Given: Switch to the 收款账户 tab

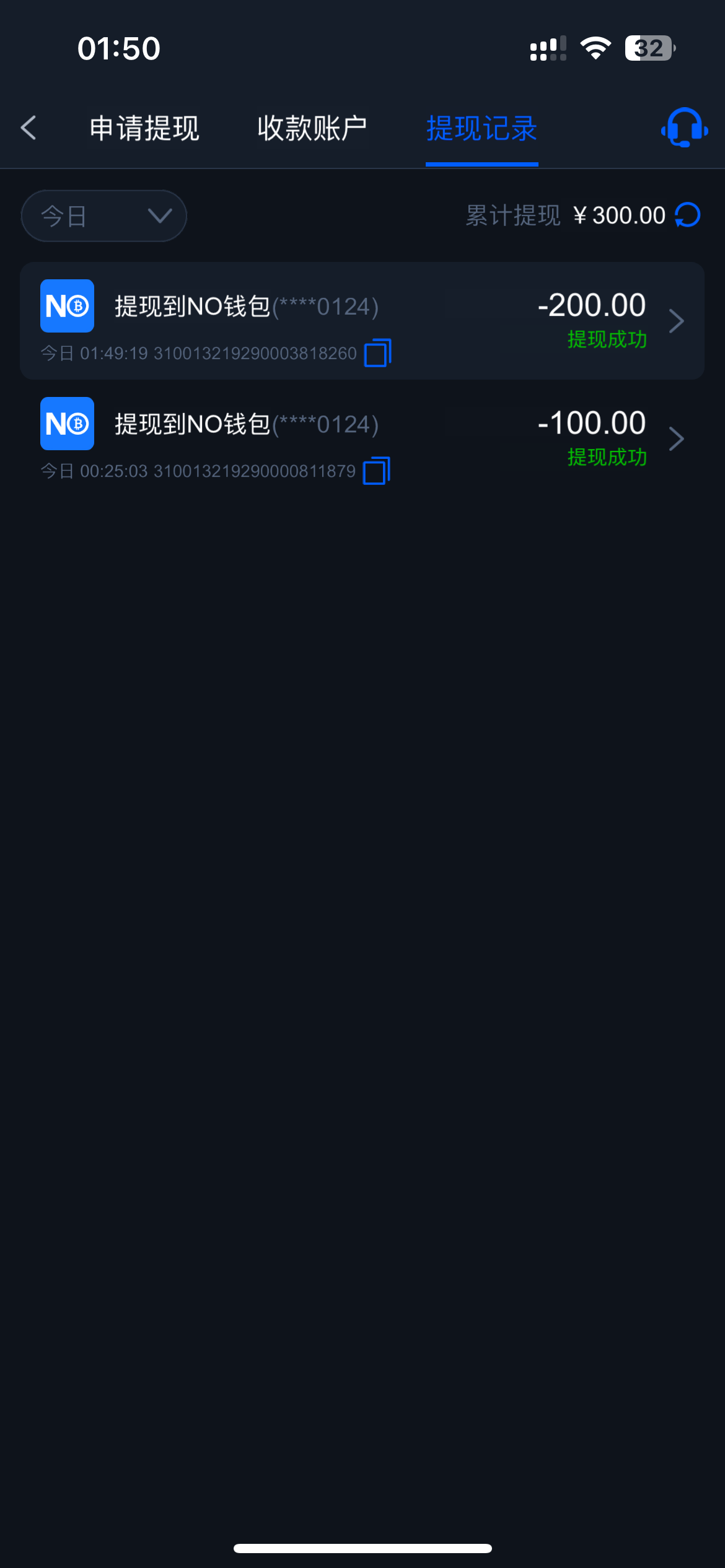Looking at the screenshot, I should tap(312, 129).
